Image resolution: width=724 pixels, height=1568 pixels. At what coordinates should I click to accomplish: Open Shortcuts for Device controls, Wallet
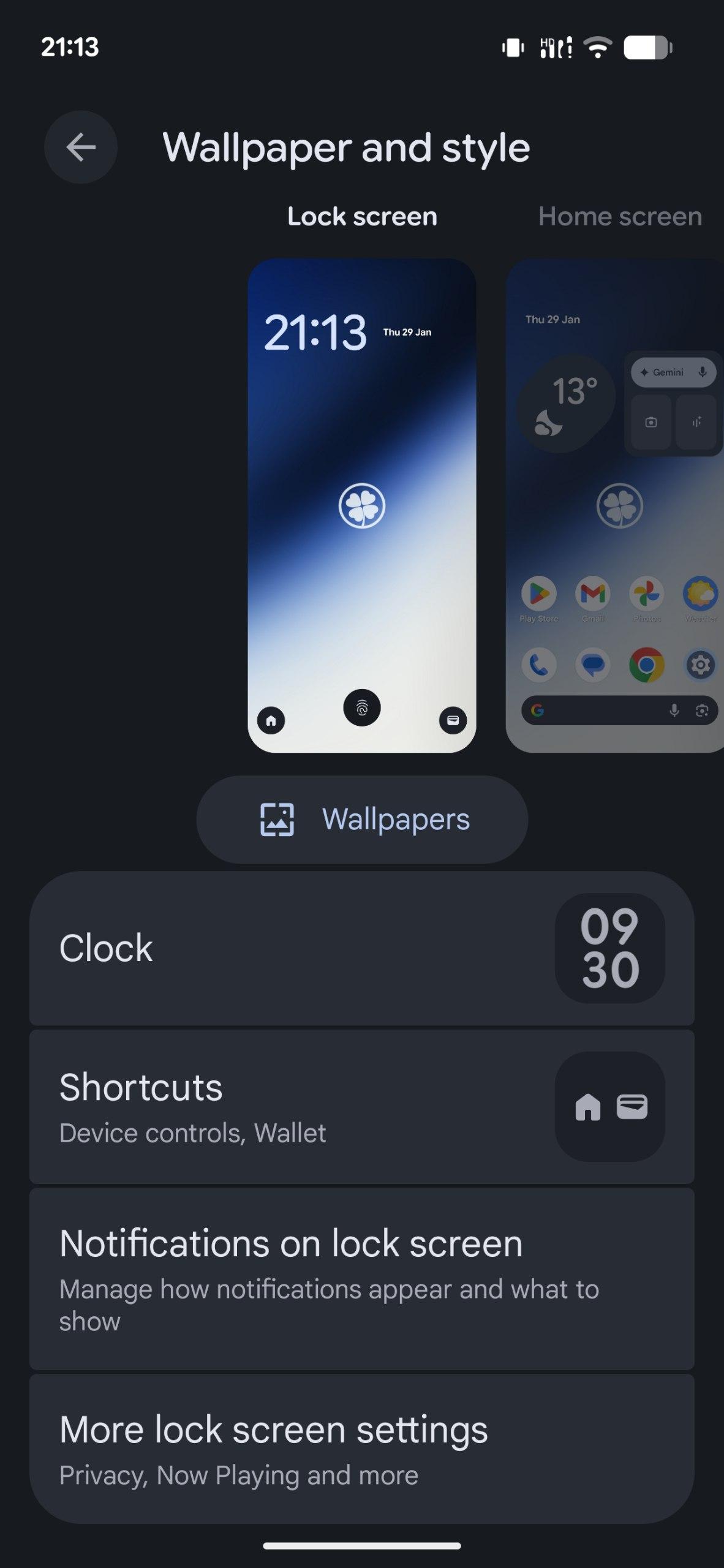(362, 1107)
